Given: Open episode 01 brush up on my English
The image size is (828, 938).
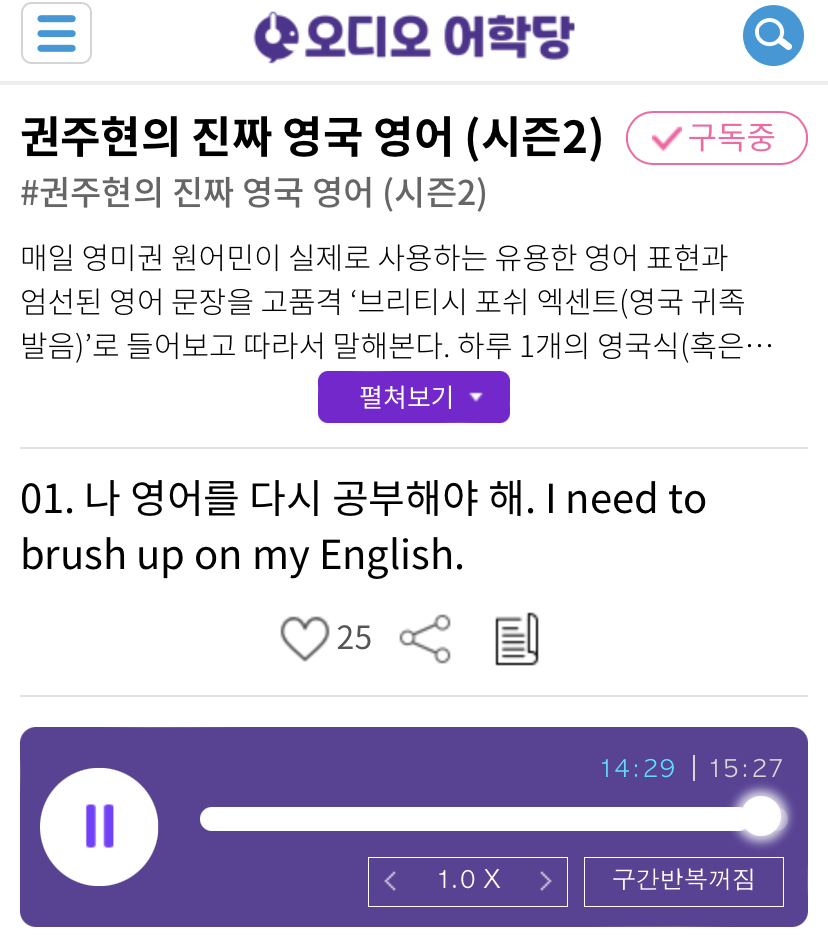Looking at the screenshot, I should pos(365,526).
